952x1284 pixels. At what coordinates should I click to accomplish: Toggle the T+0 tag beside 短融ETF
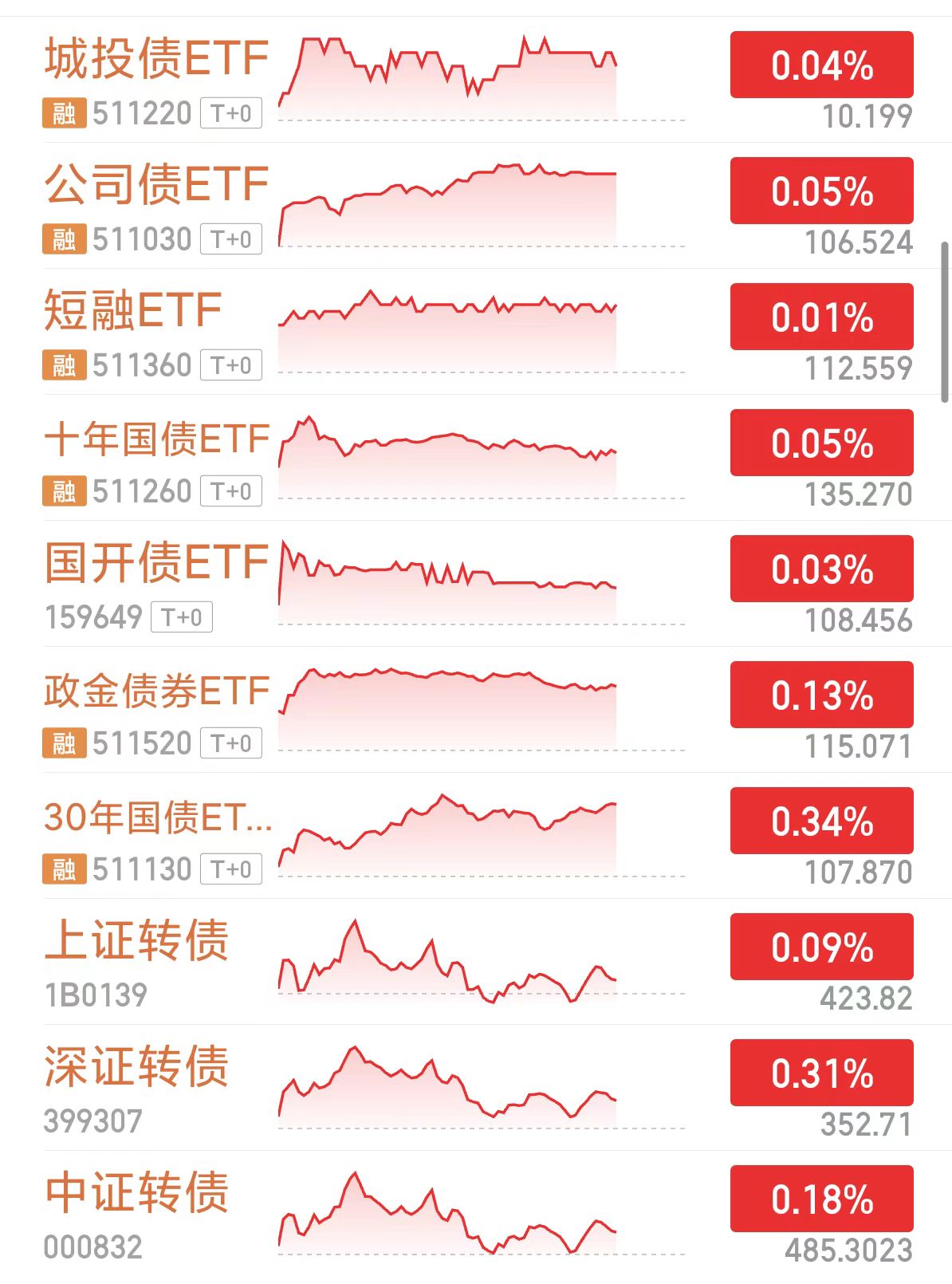pyautogui.click(x=231, y=366)
